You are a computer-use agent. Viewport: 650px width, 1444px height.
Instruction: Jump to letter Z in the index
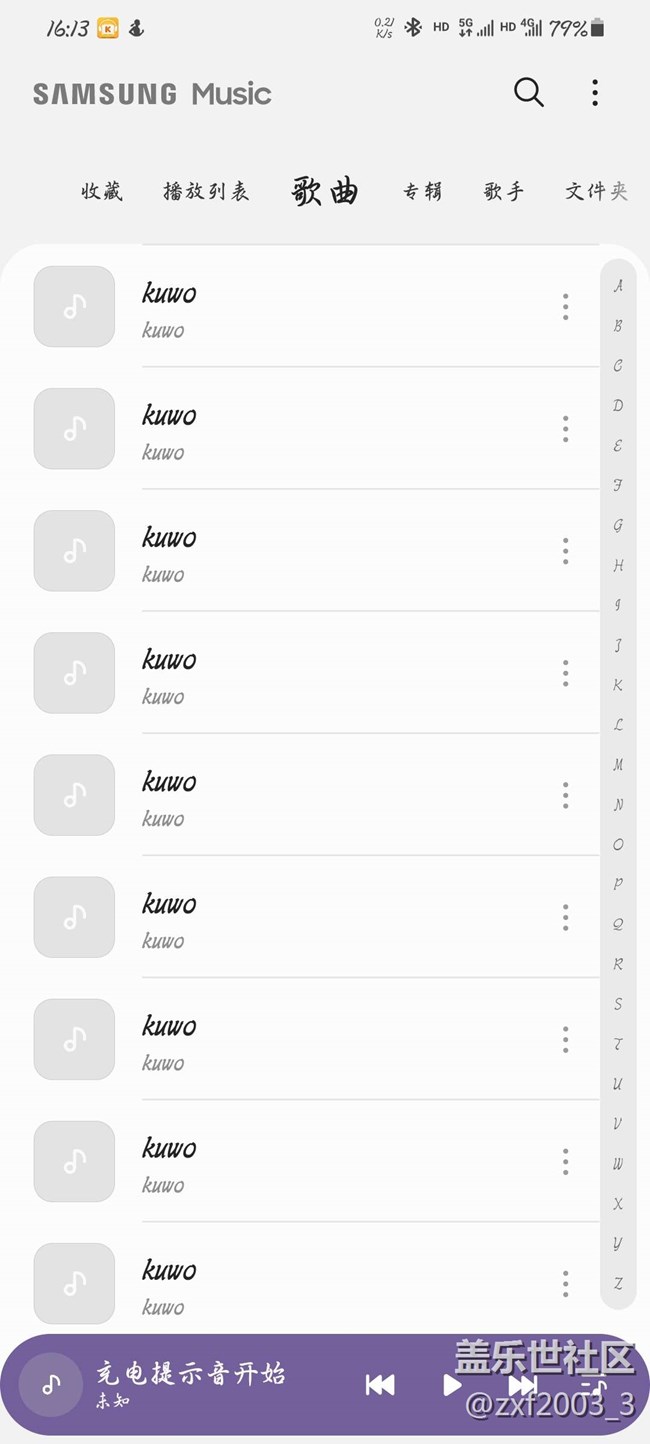point(618,1283)
